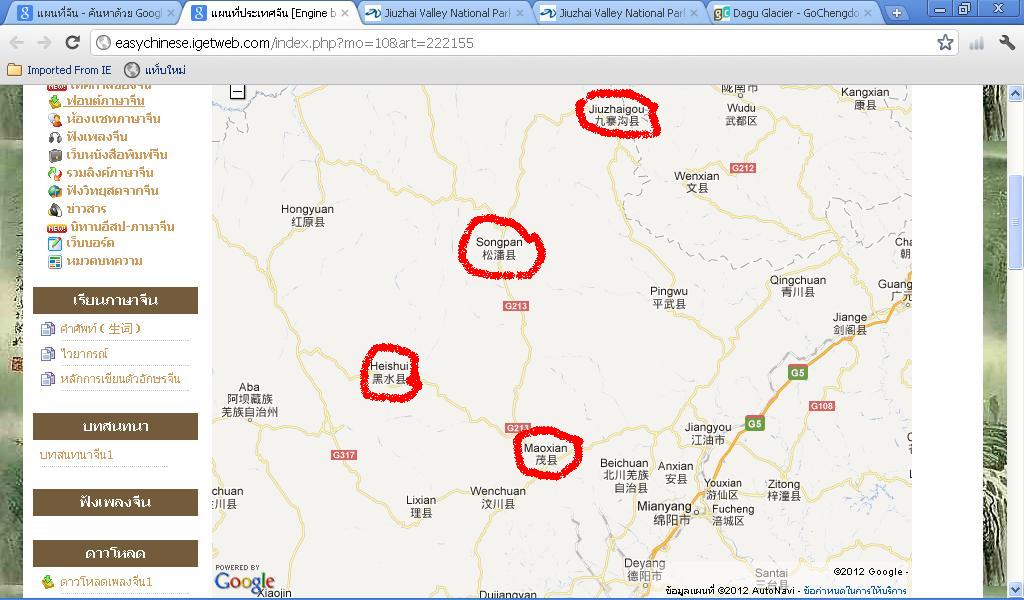Reload the page with the refresh button
The image size is (1024, 600).
[72, 43]
